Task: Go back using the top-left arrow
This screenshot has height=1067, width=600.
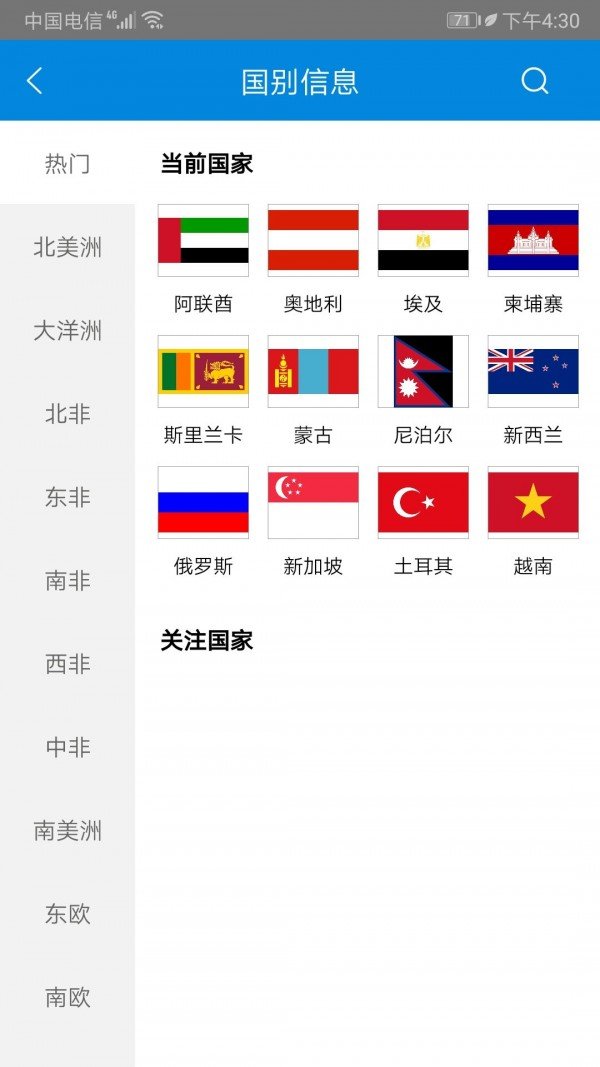Action: 35,81
